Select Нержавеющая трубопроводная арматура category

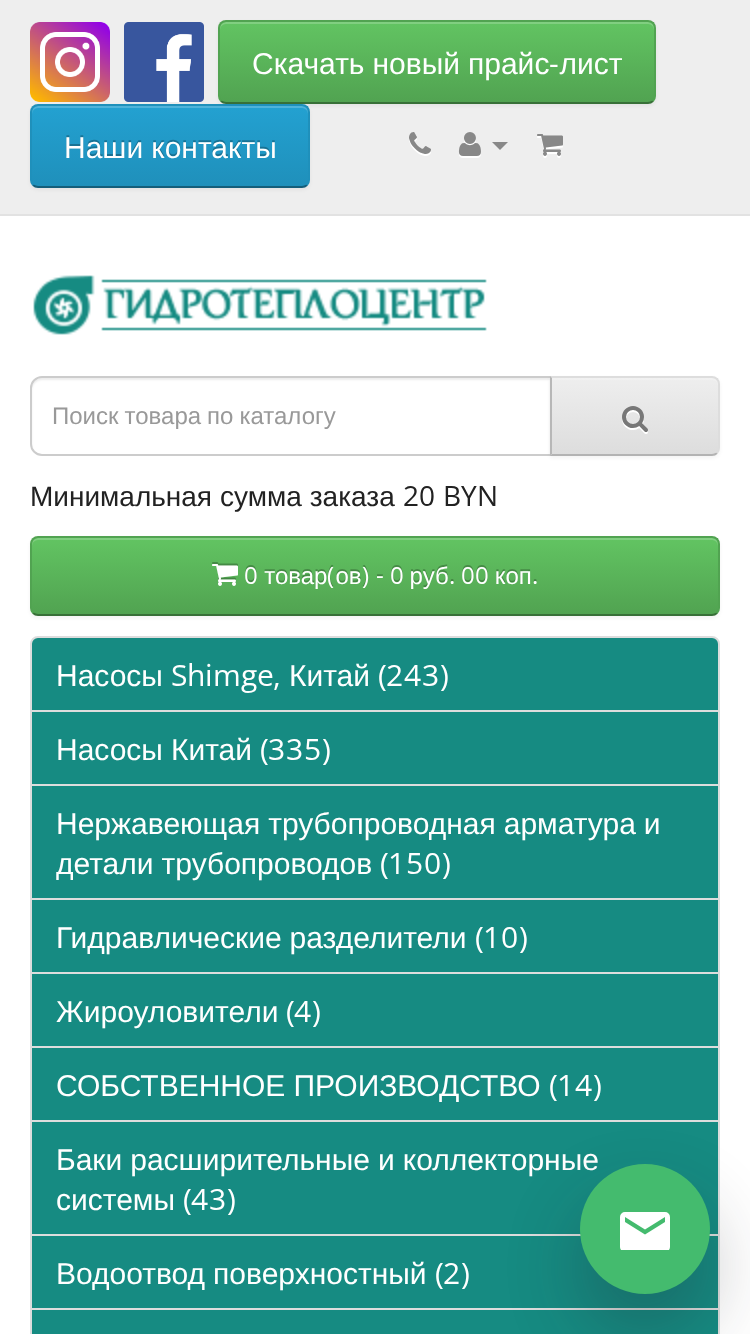(x=375, y=843)
